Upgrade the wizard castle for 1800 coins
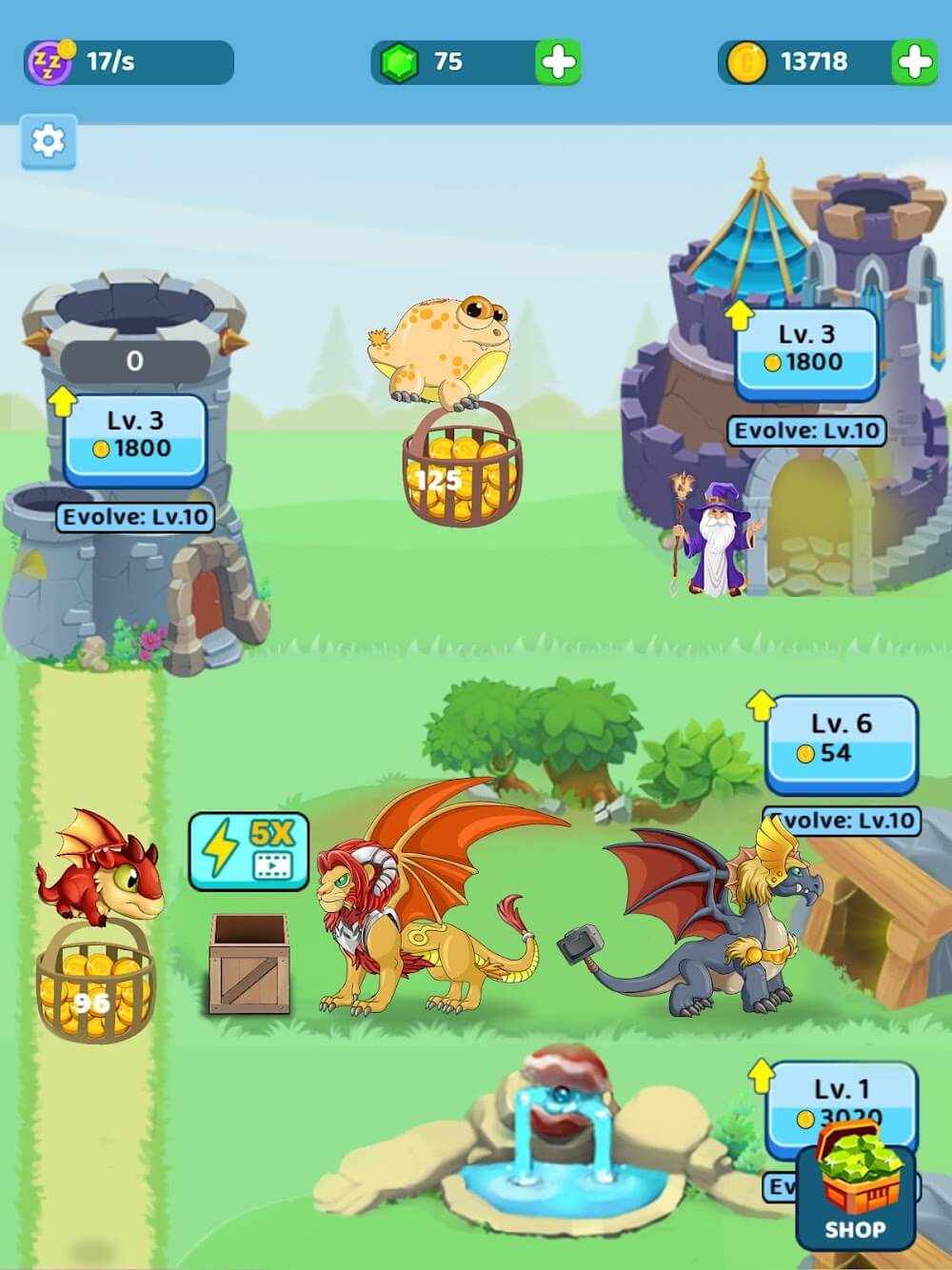The image size is (952, 1270). tap(806, 349)
